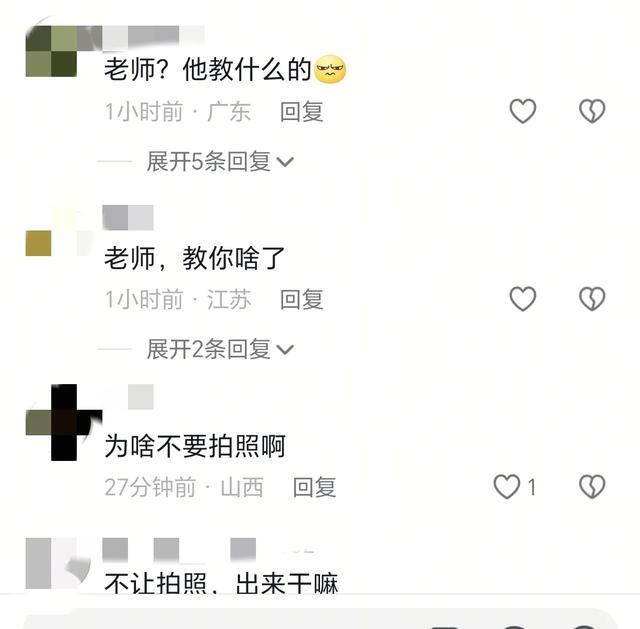Image resolution: width=640 pixels, height=629 pixels.
Task: Reply to the comment from 江苏
Action: (302, 298)
